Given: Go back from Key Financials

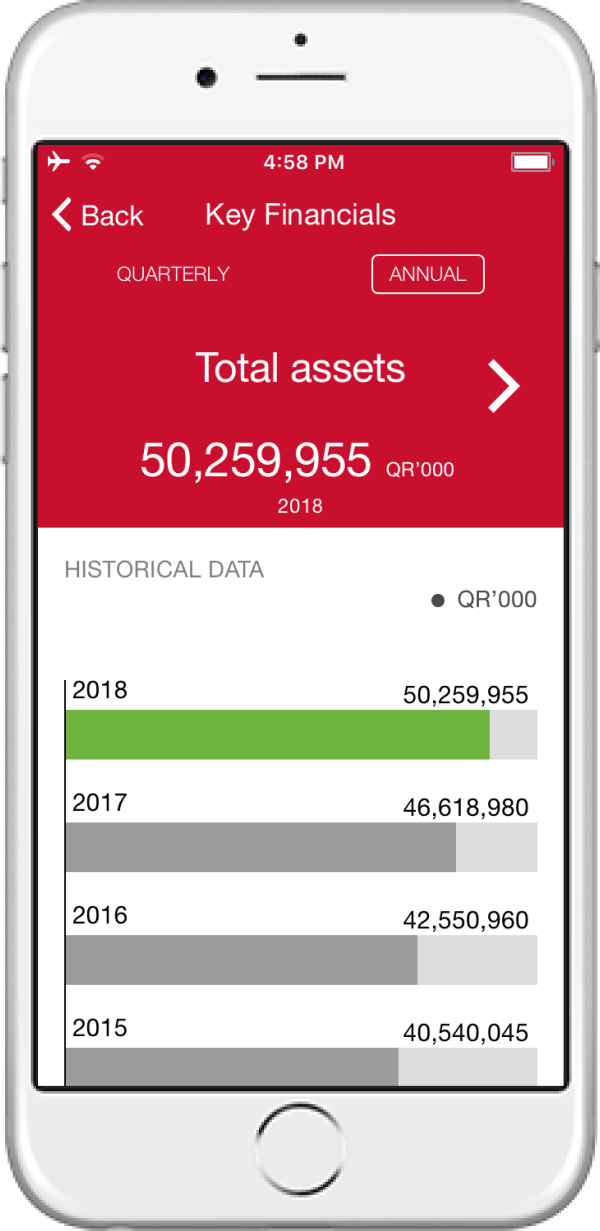Looking at the screenshot, I should 97,215.
